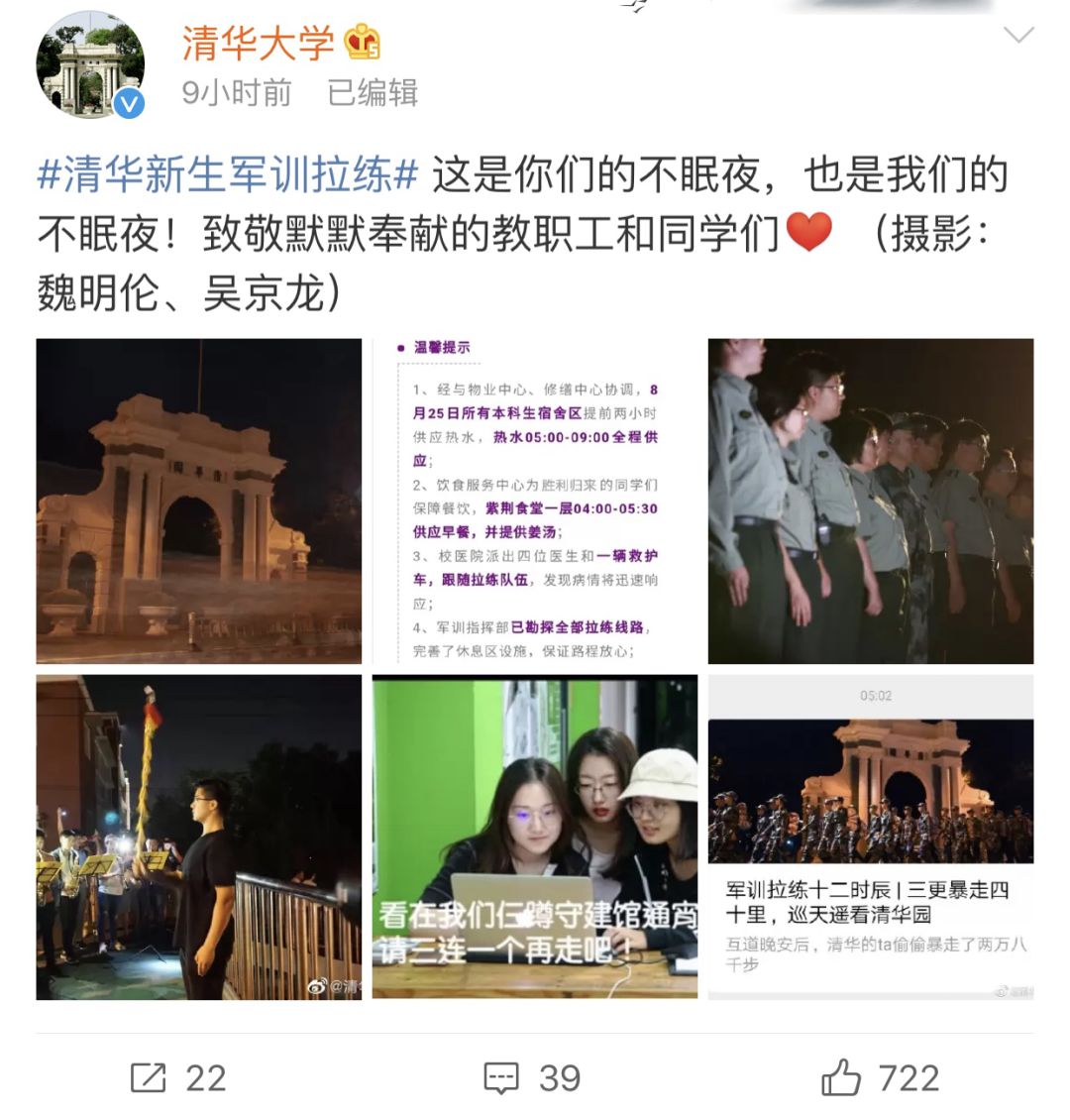
Task: Open the 温馨提示 notice image
Action: [x=535, y=501]
